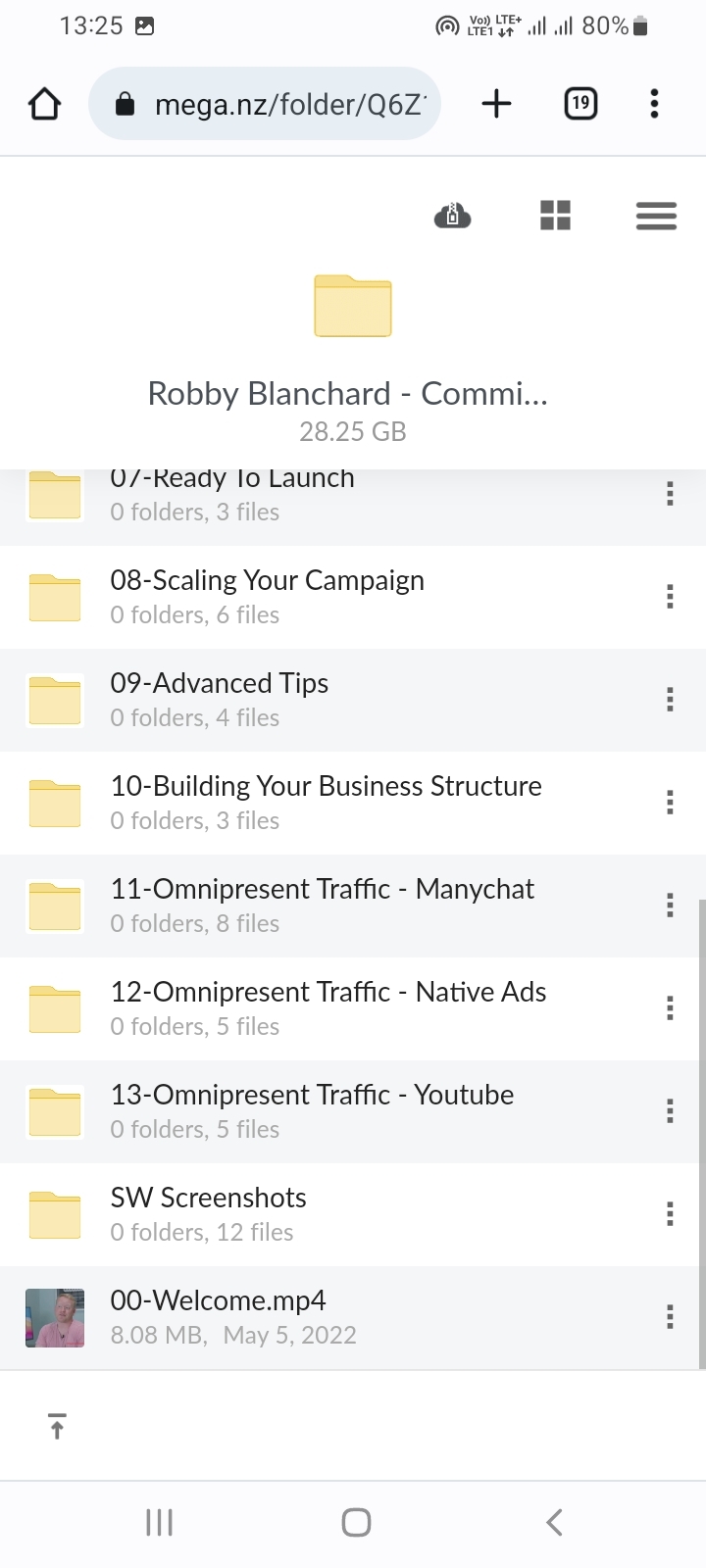
Task: Go to browser home page
Action: coord(45,104)
